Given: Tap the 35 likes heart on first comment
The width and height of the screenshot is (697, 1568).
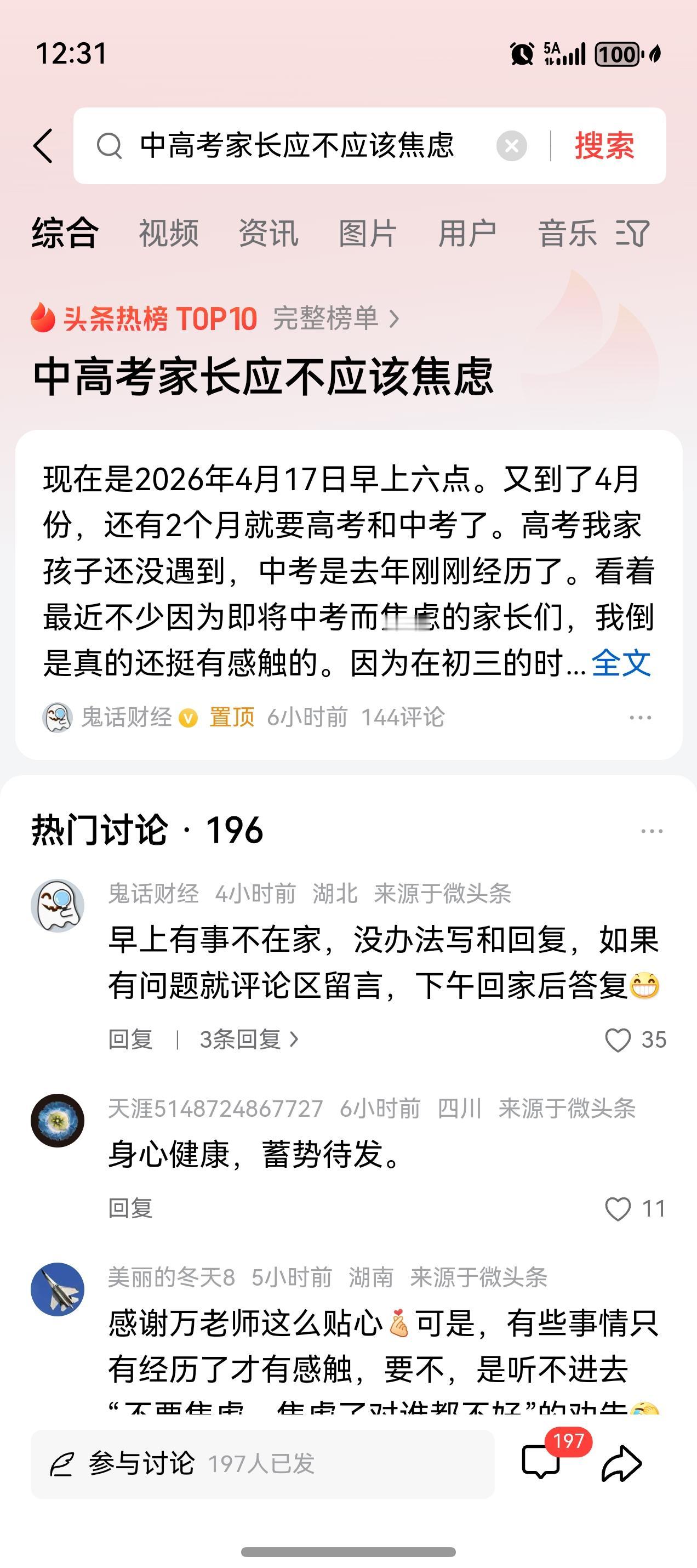Looking at the screenshot, I should [619, 1039].
